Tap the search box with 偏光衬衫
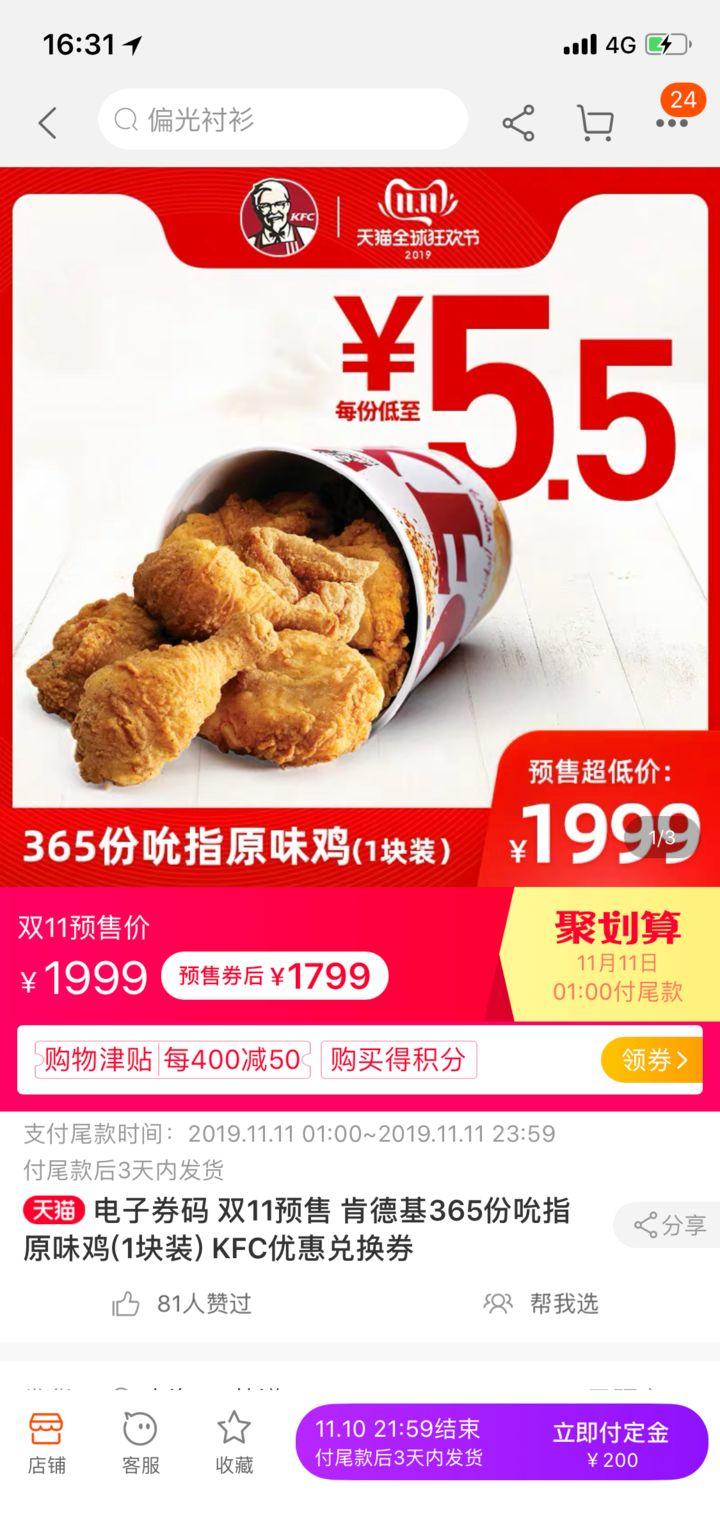The image size is (720, 1515). (x=283, y=120)
